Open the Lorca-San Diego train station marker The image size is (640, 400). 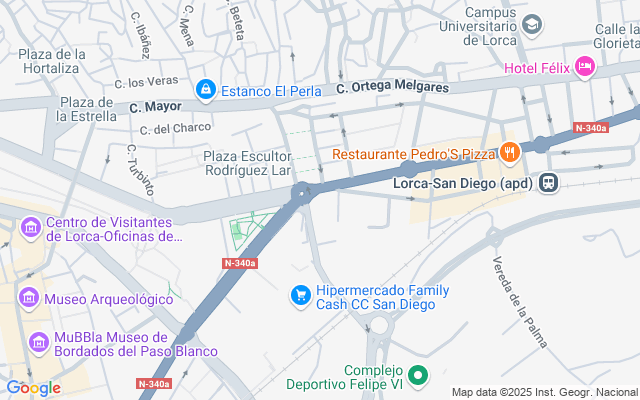[x=549, y=183]
